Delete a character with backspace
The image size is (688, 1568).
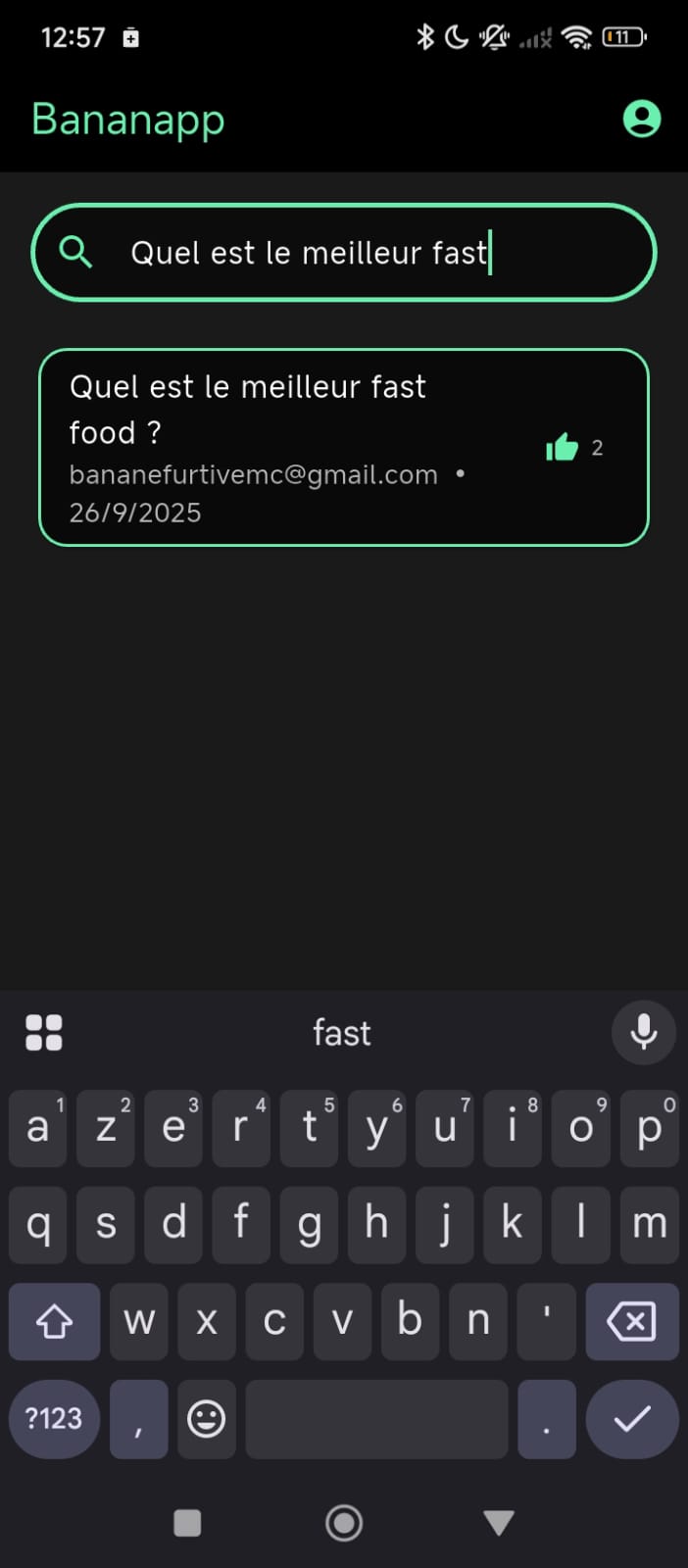pyautogui.click(x=631, y=1322)
